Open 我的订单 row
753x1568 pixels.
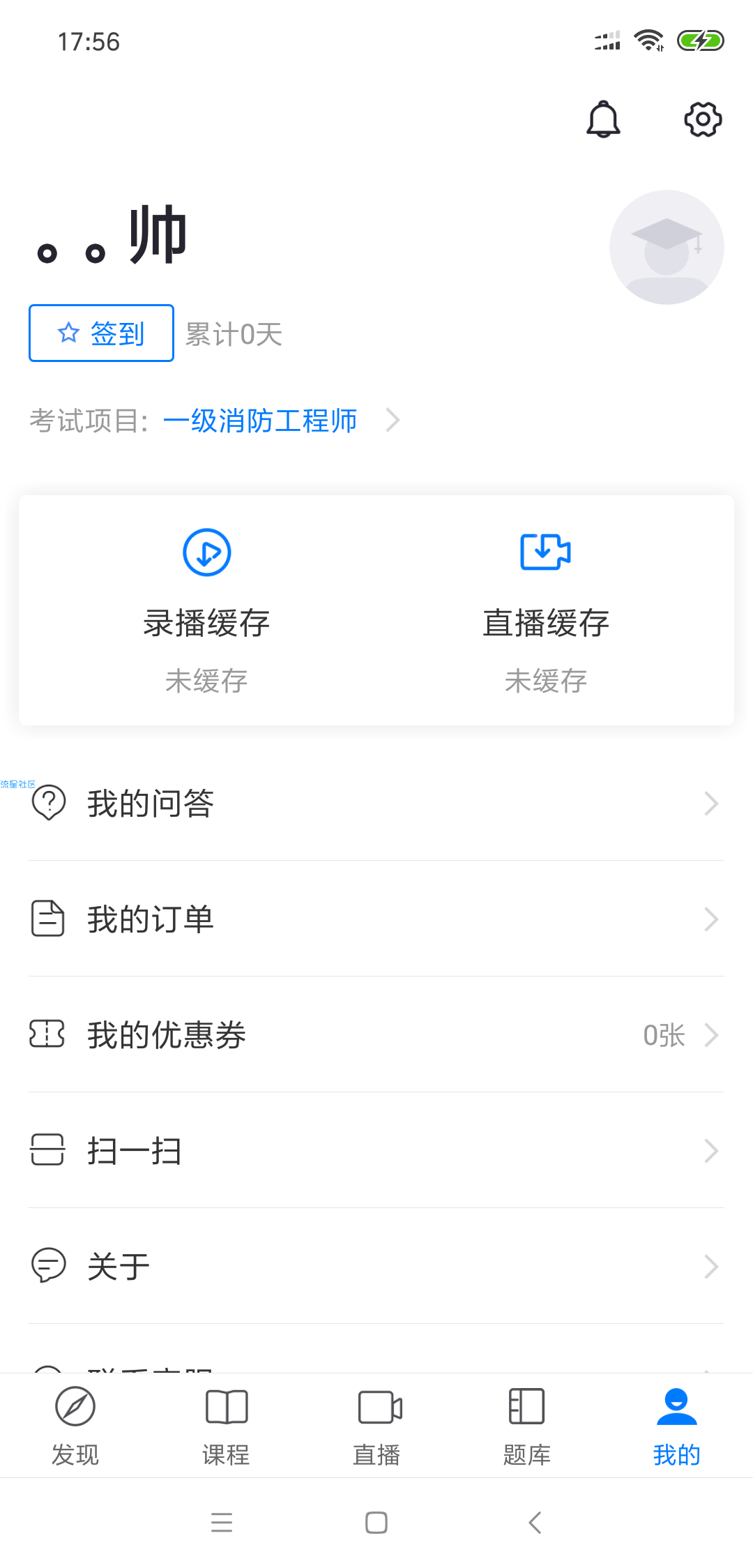coord(376,919)
